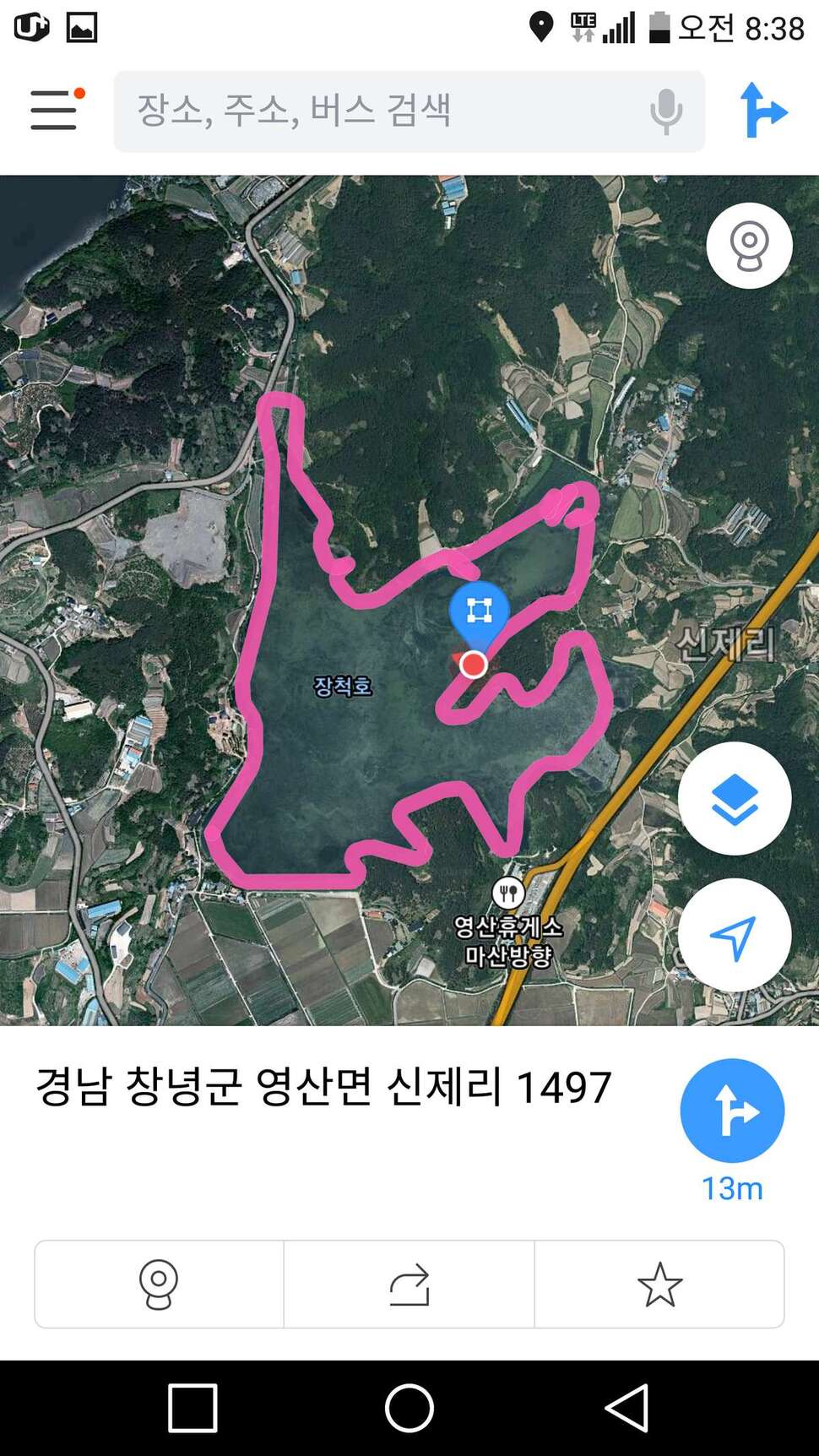
Task: Share this location
Action: pyautogui.click(x=409, y=1285)
